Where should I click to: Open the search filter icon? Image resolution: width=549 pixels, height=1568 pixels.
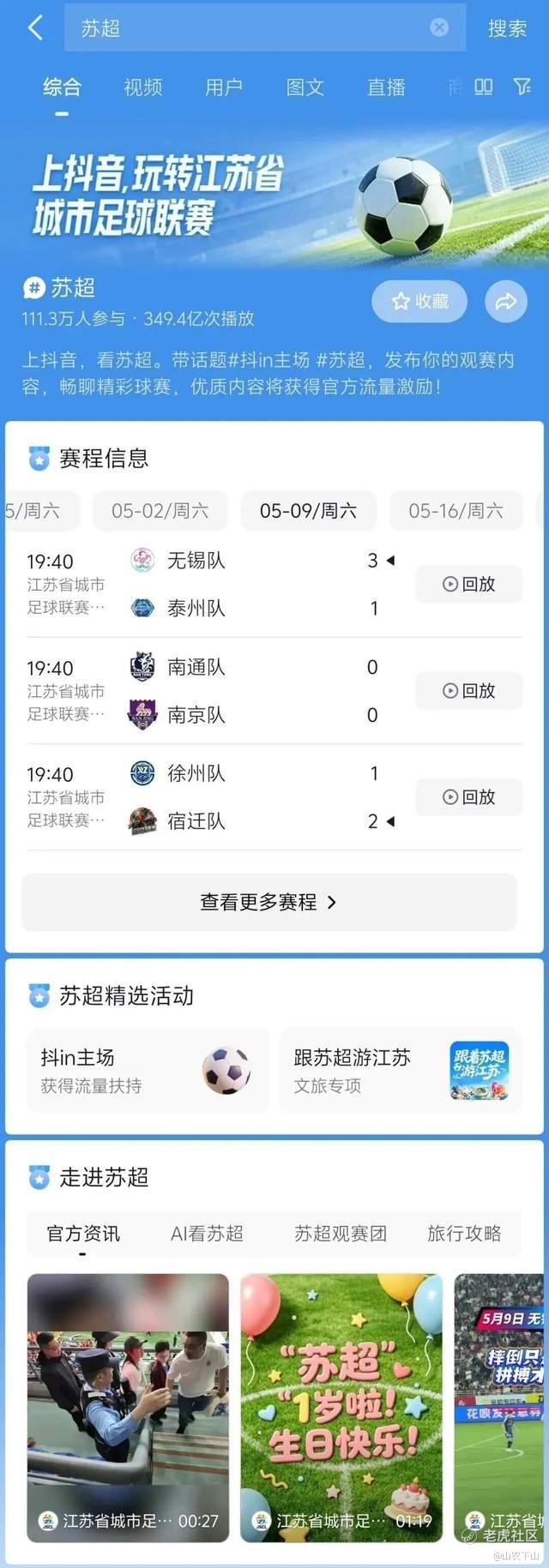point(522,87)
